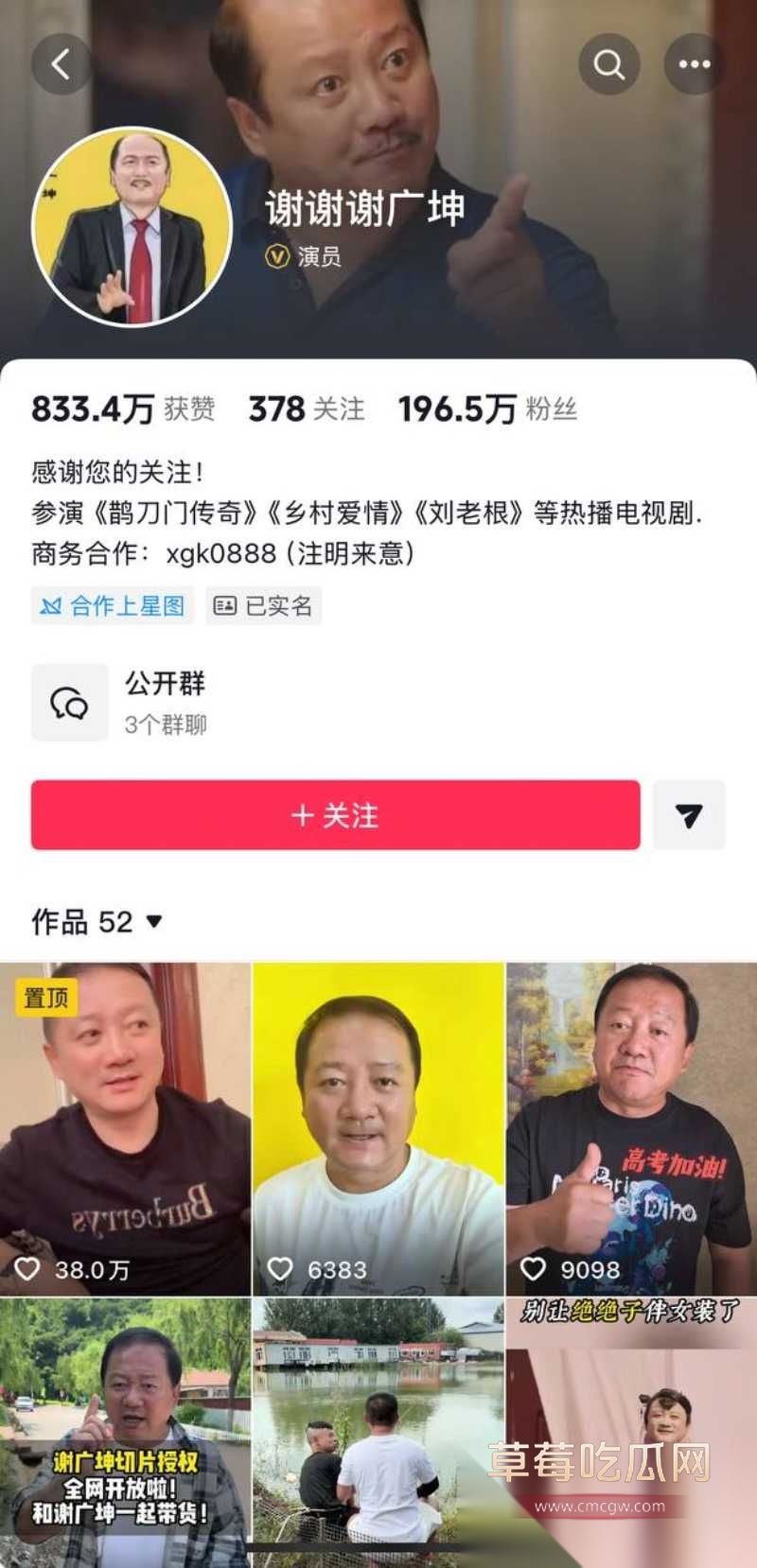757x1568 pixels.
Task: Click the 合作上星图 button
Action: pyautogui.click(x=112, y=605)
